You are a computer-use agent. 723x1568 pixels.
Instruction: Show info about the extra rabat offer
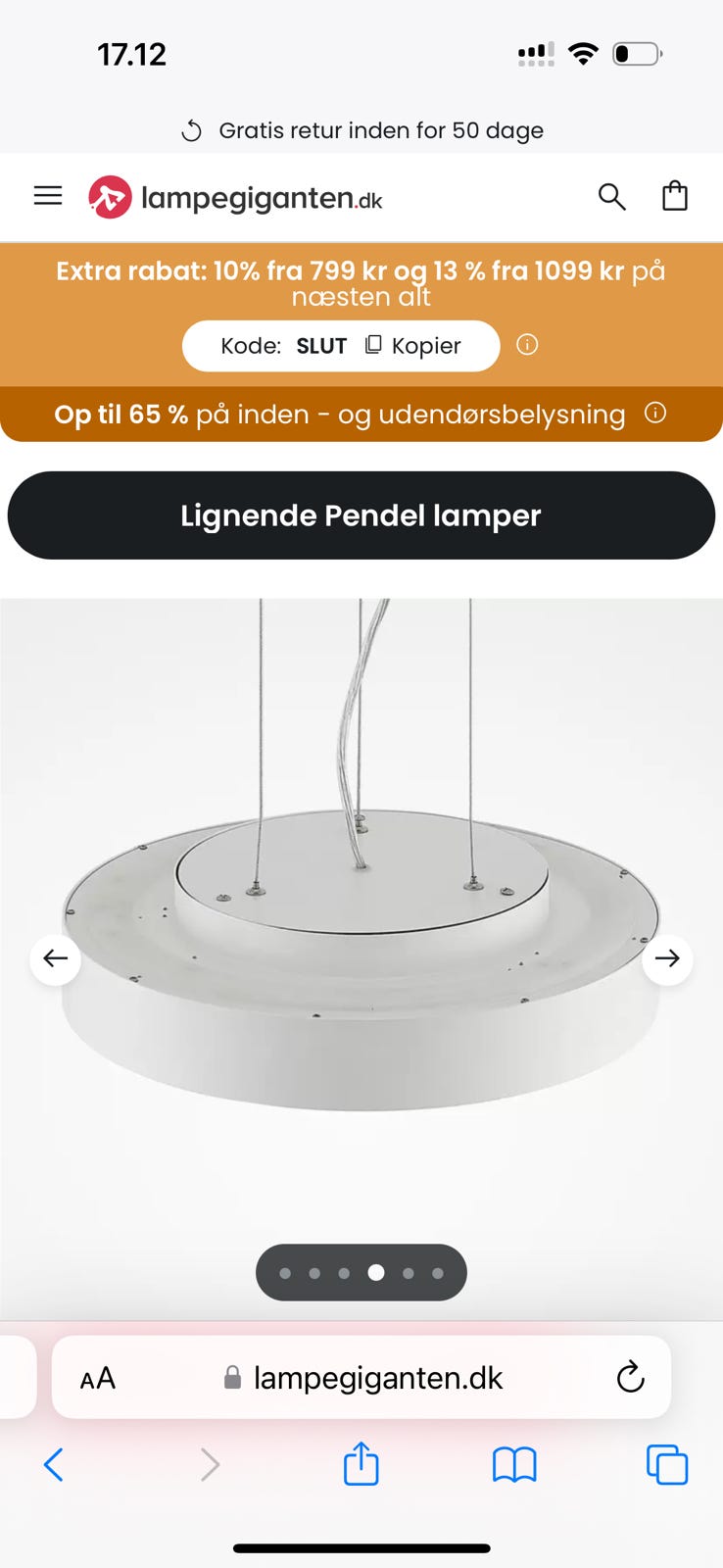tap(527, 345)
